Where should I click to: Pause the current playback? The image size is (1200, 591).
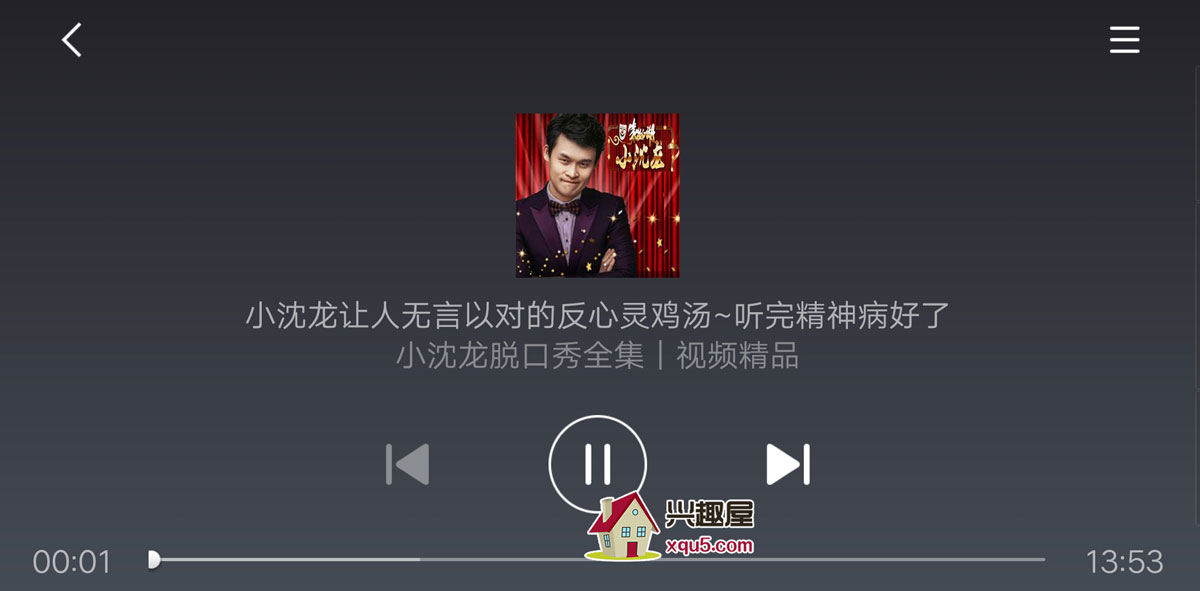click(x=597, y=464)
